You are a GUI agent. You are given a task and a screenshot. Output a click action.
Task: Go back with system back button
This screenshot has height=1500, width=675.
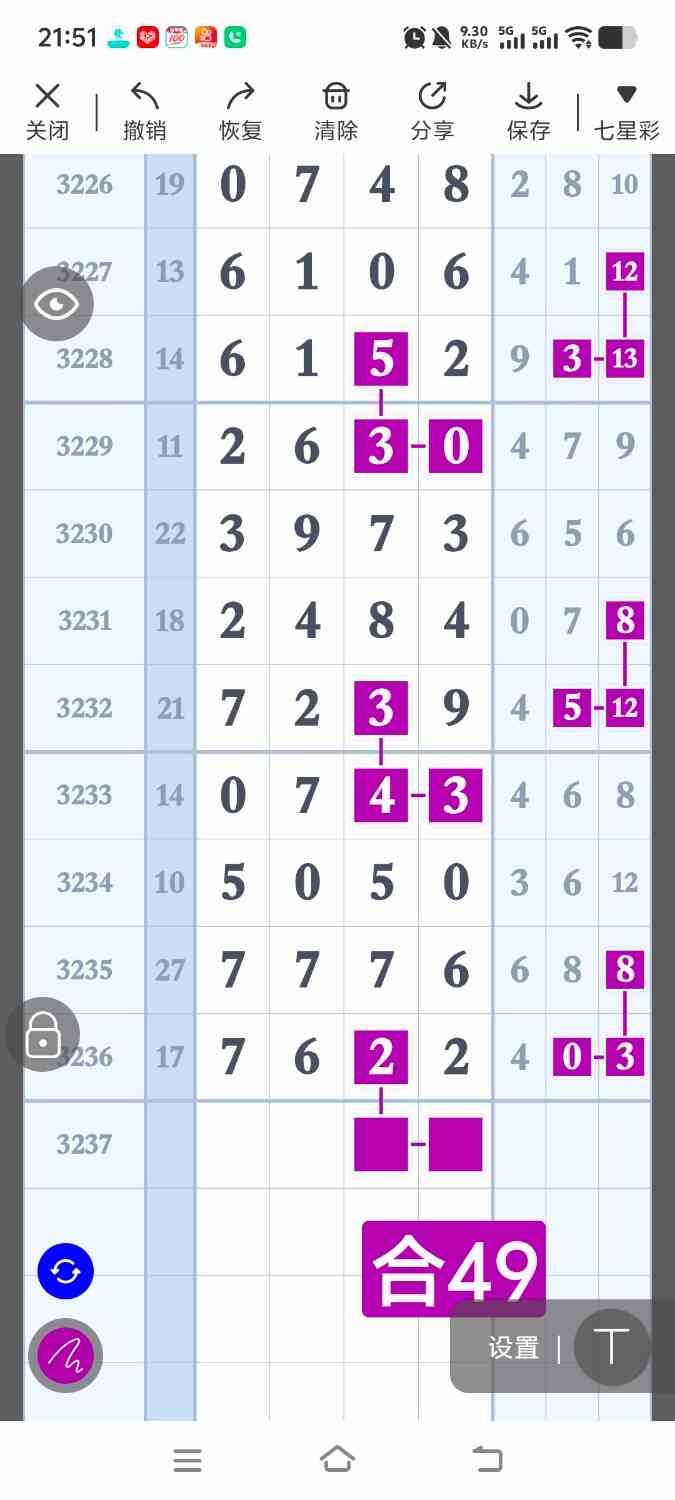point(487,1460)
